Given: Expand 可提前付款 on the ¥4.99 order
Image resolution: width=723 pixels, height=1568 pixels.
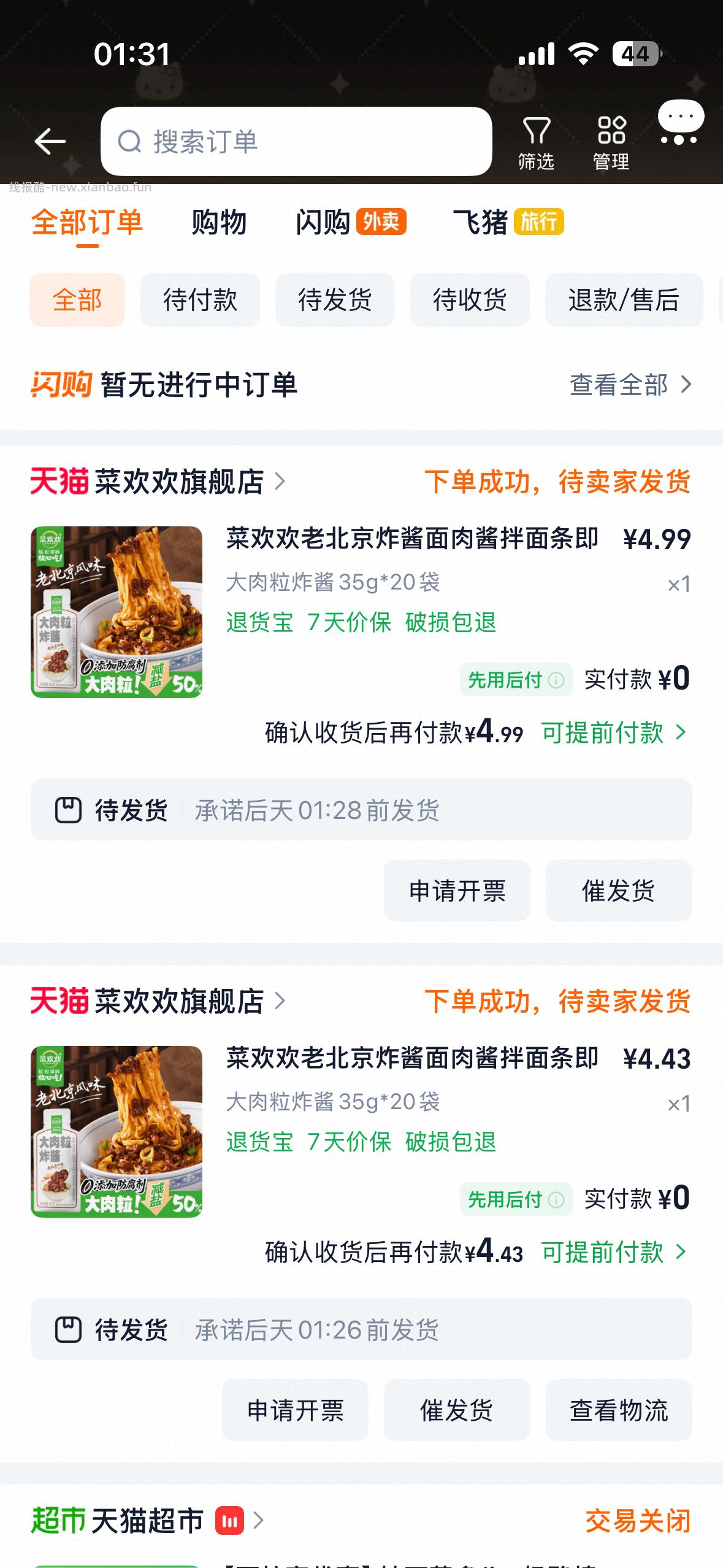Looking at the screenshot, I should (605, 733).
